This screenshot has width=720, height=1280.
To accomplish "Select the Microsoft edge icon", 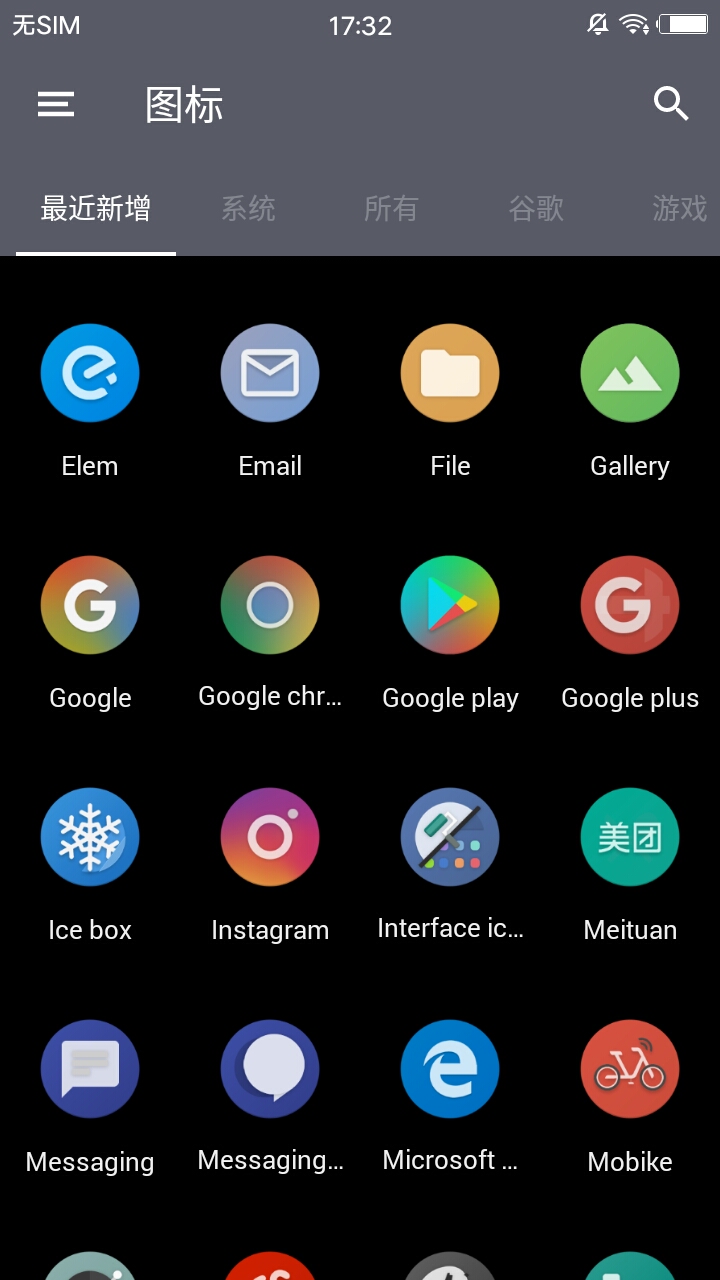I will [x=450, y=1069].
